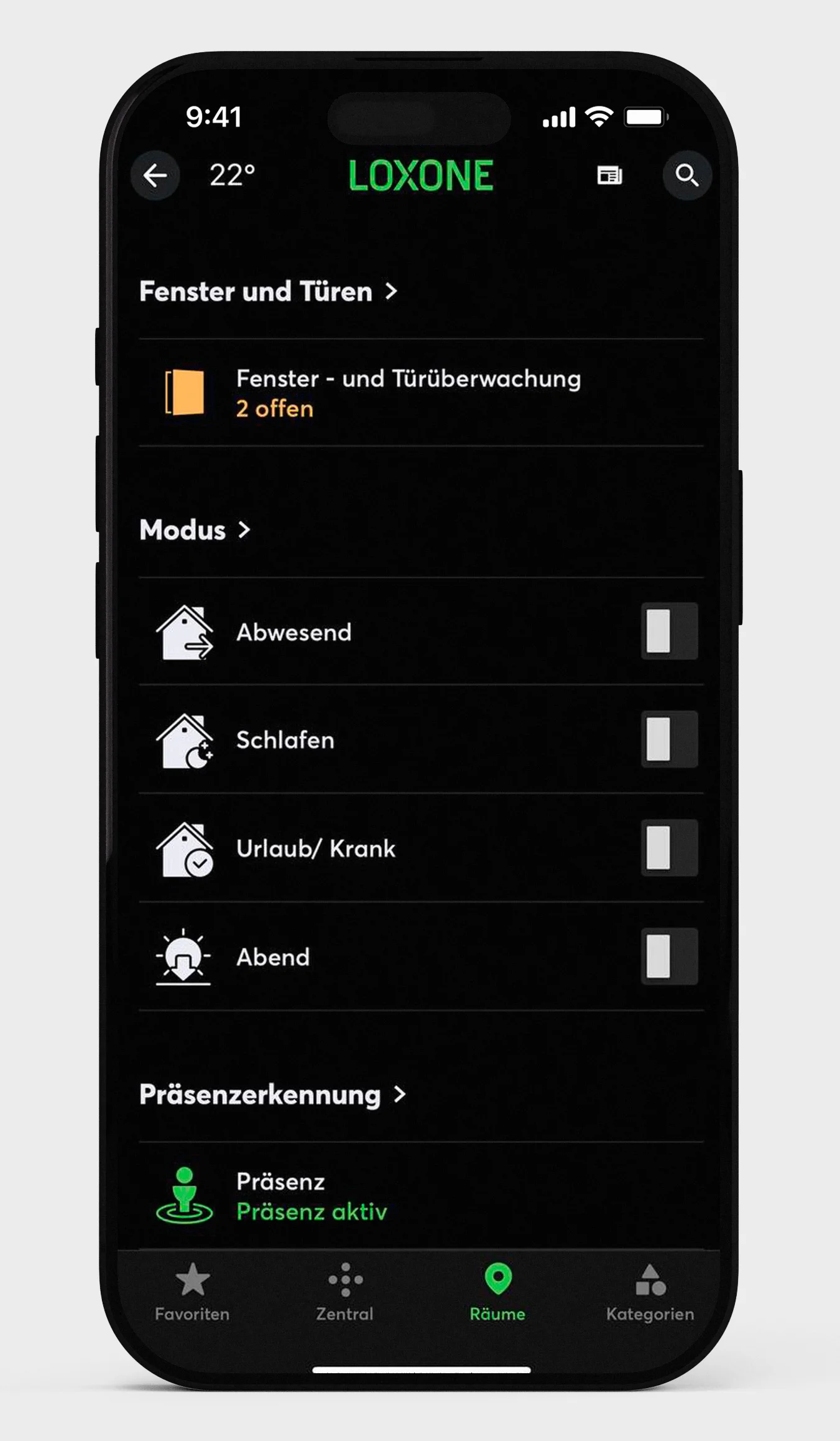This screenshot has width=840, height=1441.
Task: Open the Präsenzerkennung section header
Action: click(272, 1095)
